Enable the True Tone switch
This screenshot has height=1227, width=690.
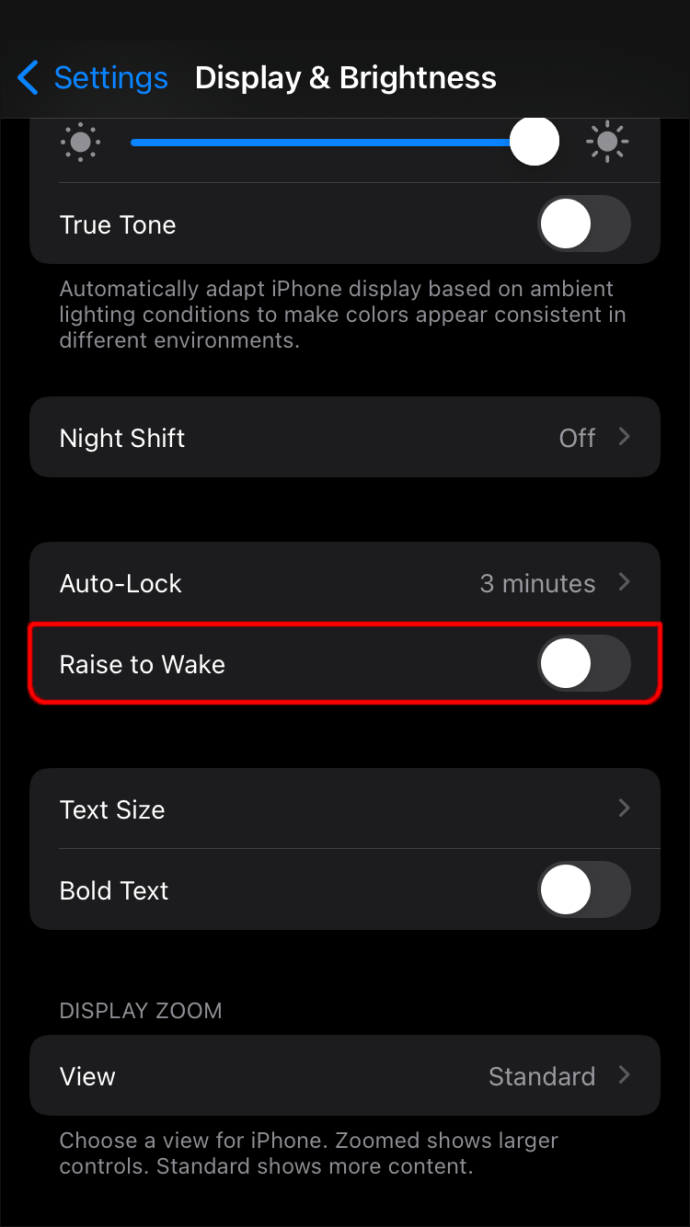point(584,224)
